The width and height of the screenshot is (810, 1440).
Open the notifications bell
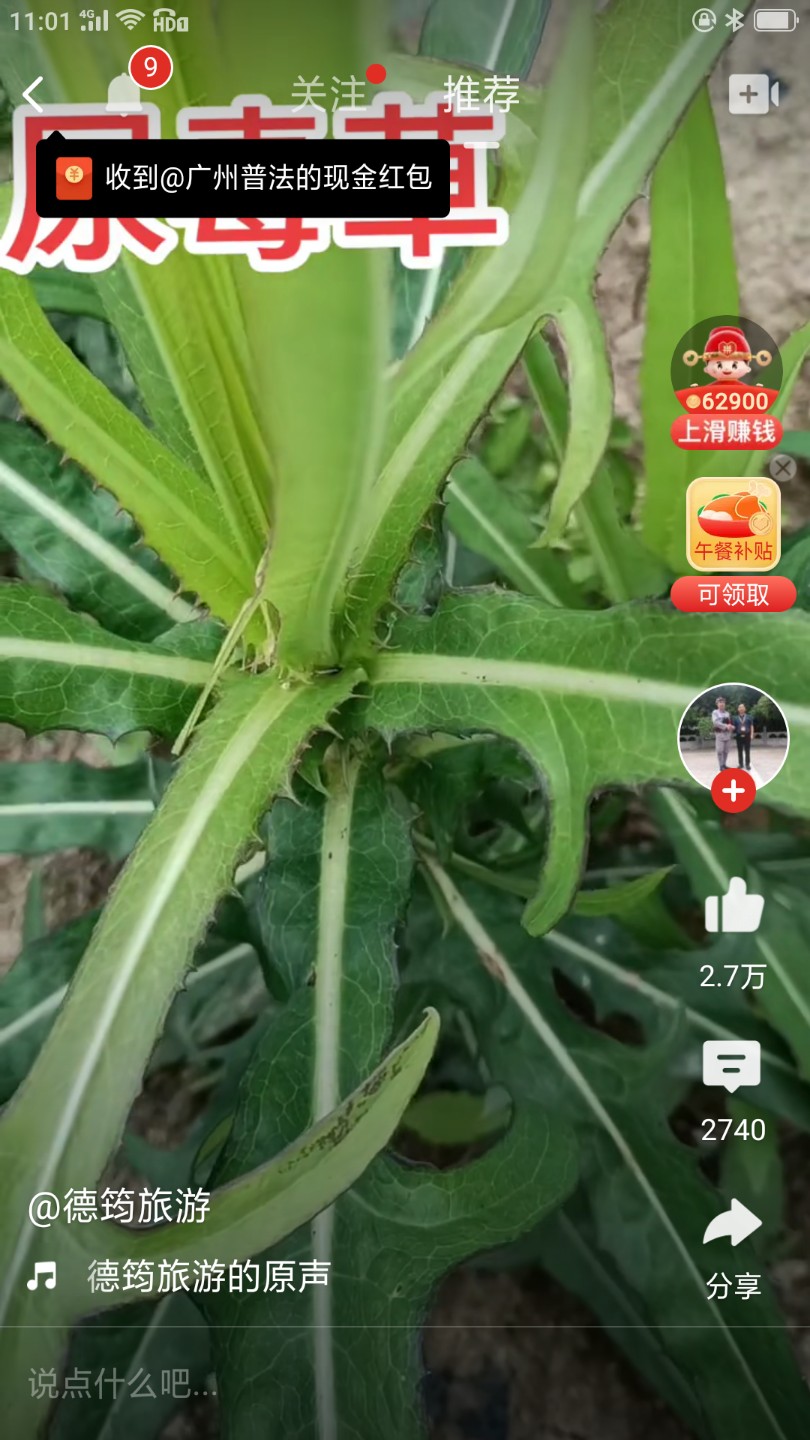pyautogui.click(x=125, y=93)
